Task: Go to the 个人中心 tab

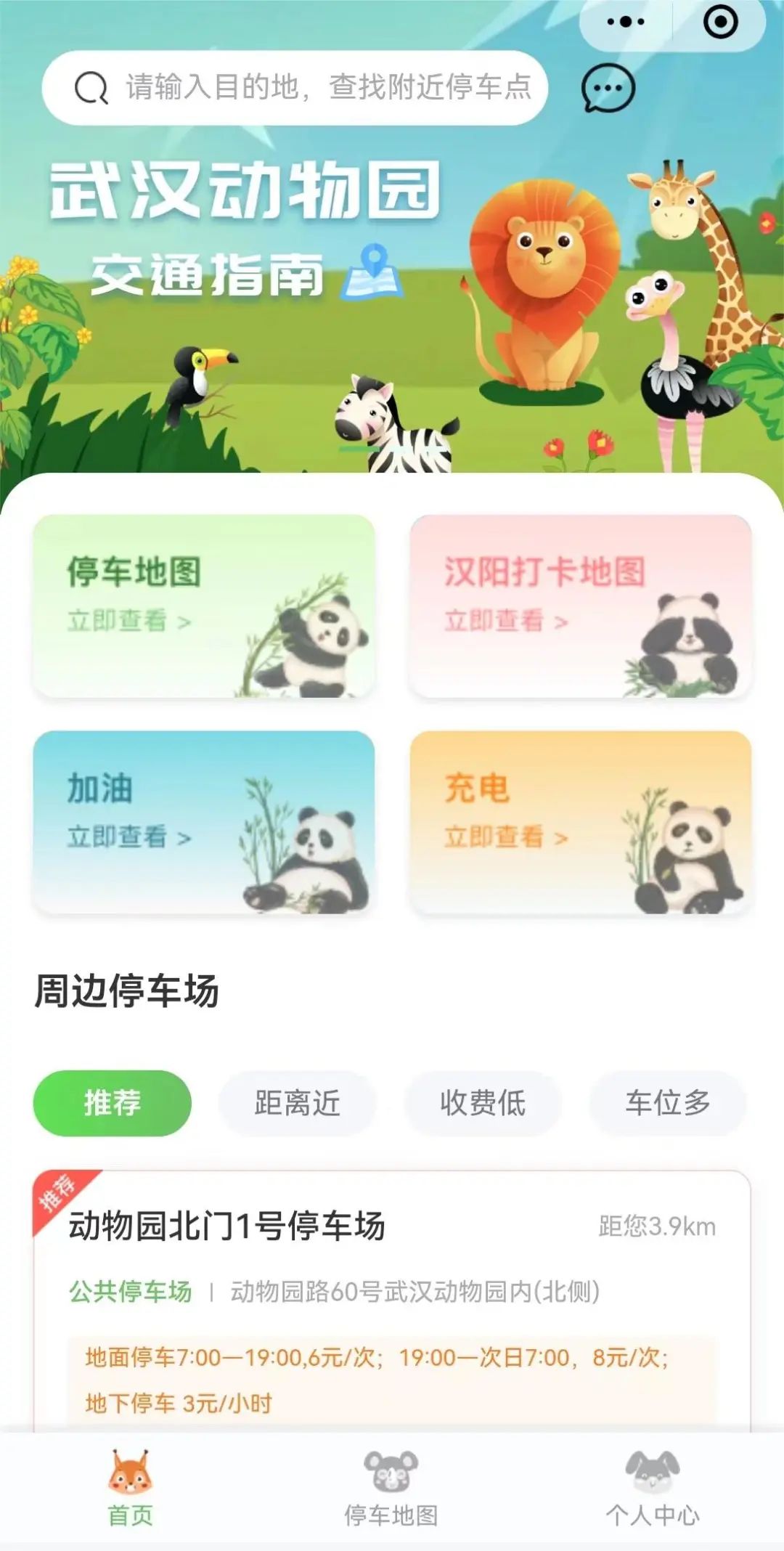Action: (x=653, y=1489)
